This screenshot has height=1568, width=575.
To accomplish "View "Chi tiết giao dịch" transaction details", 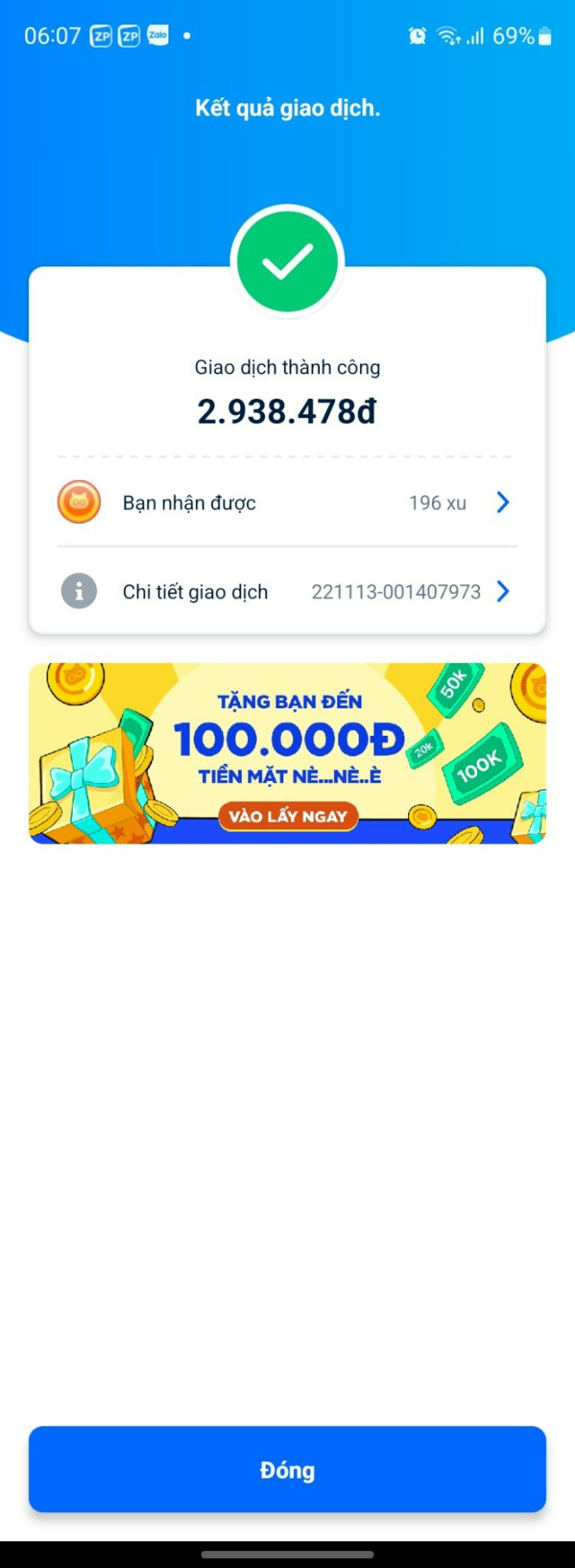I will [287, 592].
